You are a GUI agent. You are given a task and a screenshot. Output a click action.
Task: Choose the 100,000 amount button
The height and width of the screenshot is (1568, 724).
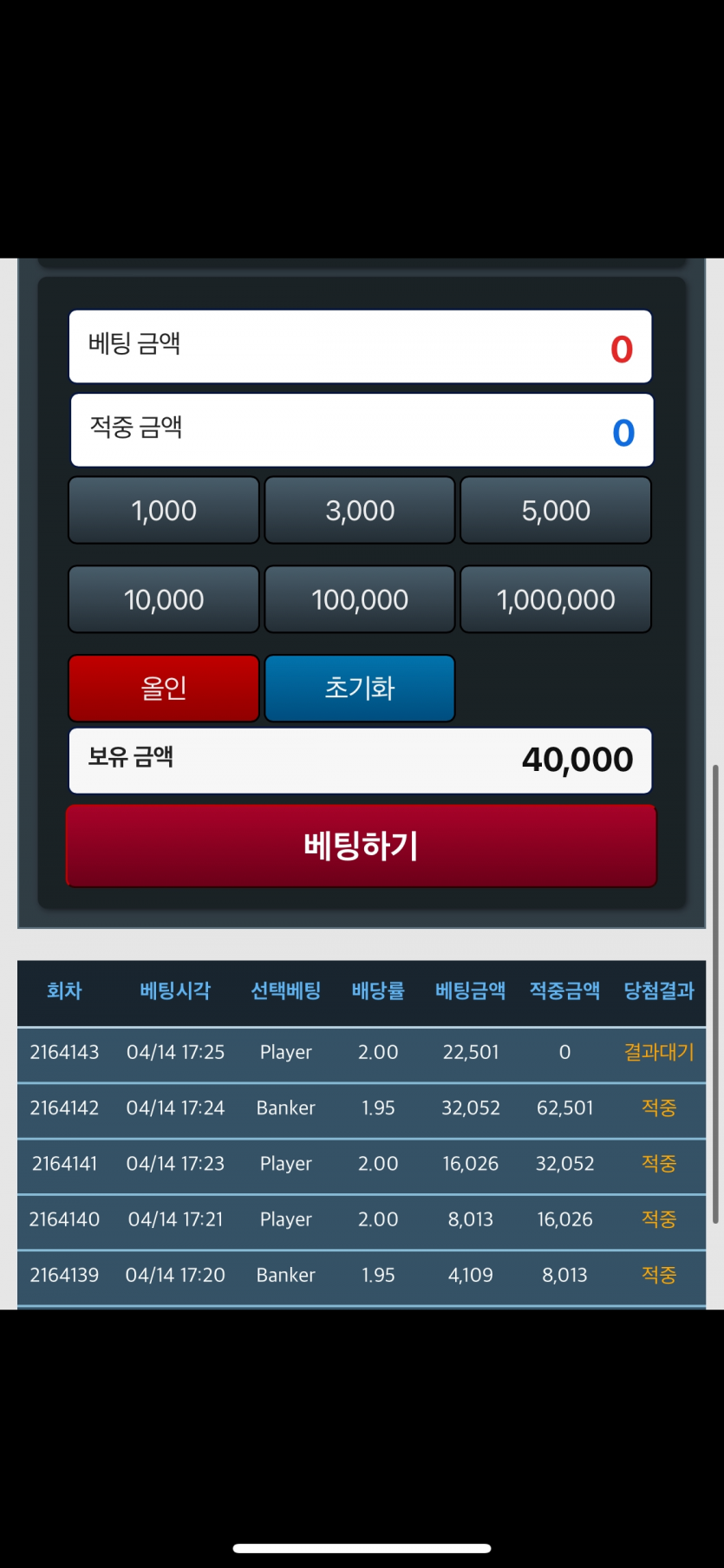click(360, 599)
